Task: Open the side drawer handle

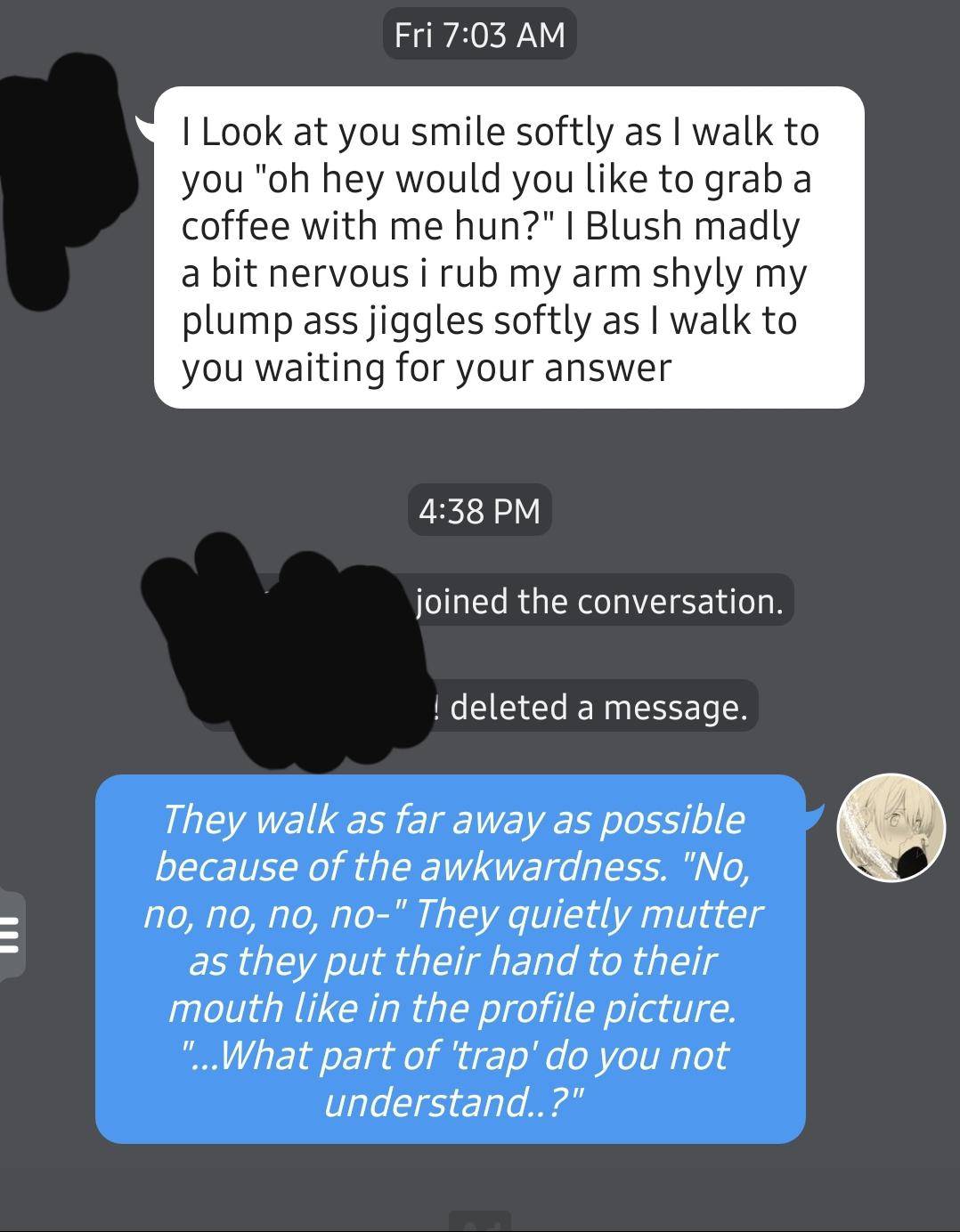Action: point(10,936)
